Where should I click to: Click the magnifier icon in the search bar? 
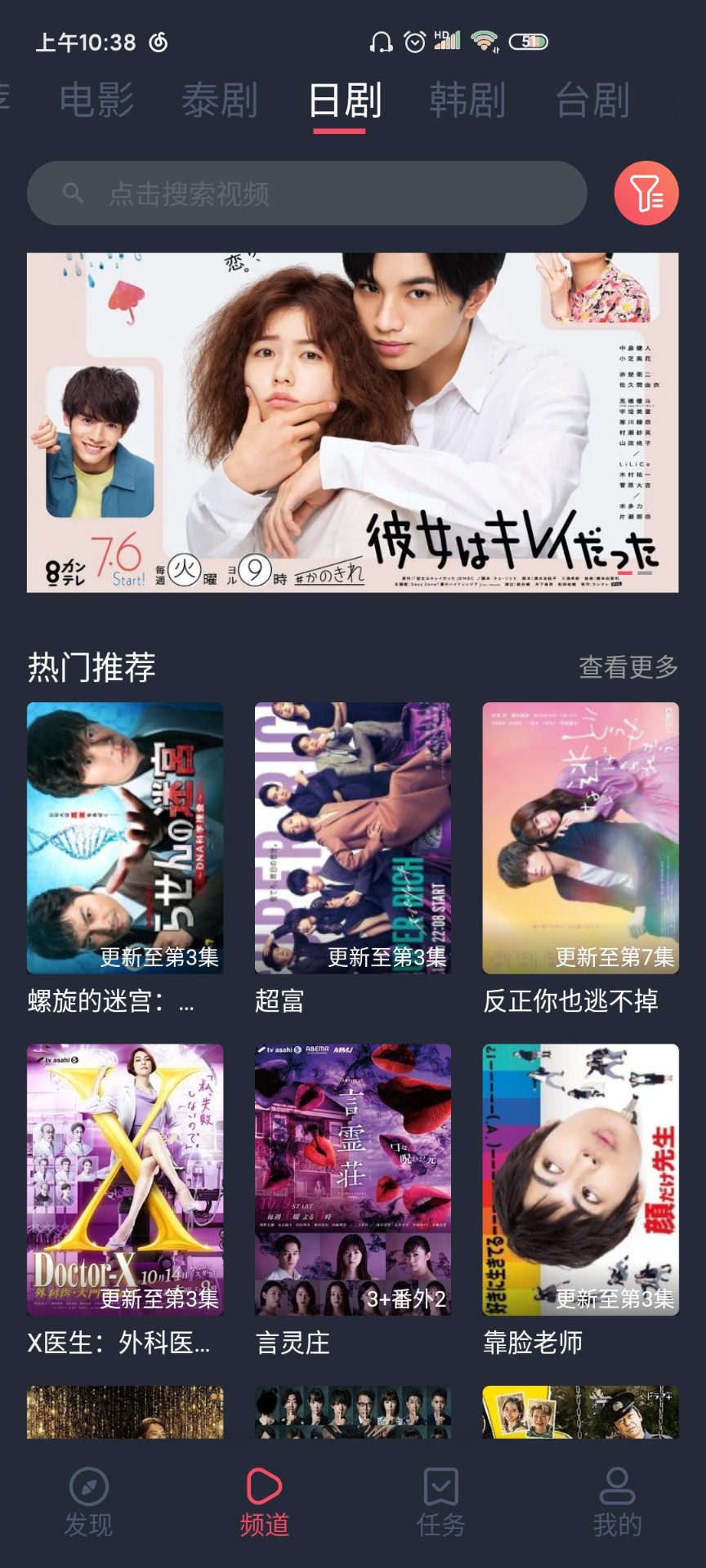(x=74, y=193)
